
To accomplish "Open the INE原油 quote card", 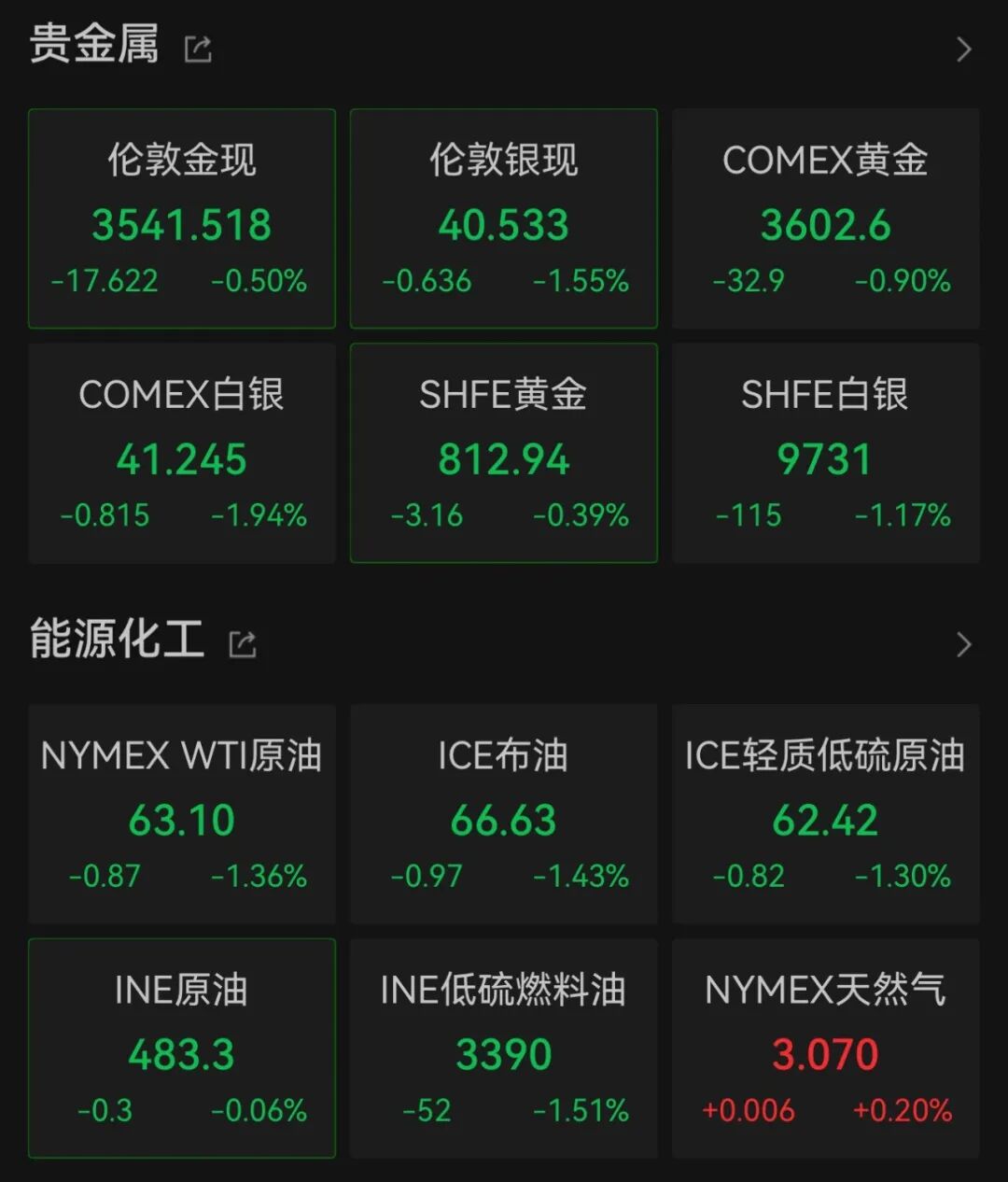I will pos(182,1048).
